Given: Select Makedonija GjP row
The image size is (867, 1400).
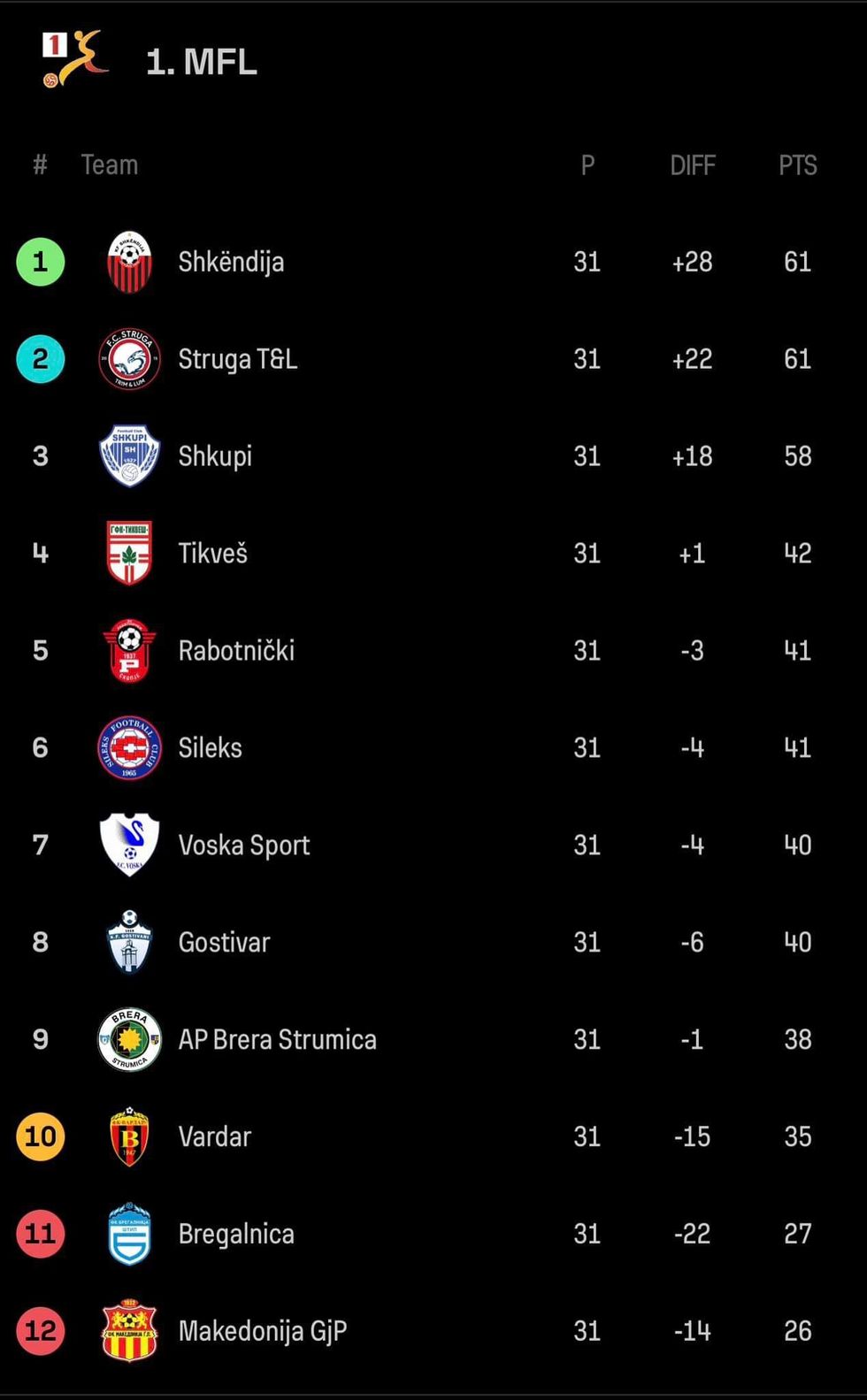Looking at the screenshot, I should [x=262, y=1332].
